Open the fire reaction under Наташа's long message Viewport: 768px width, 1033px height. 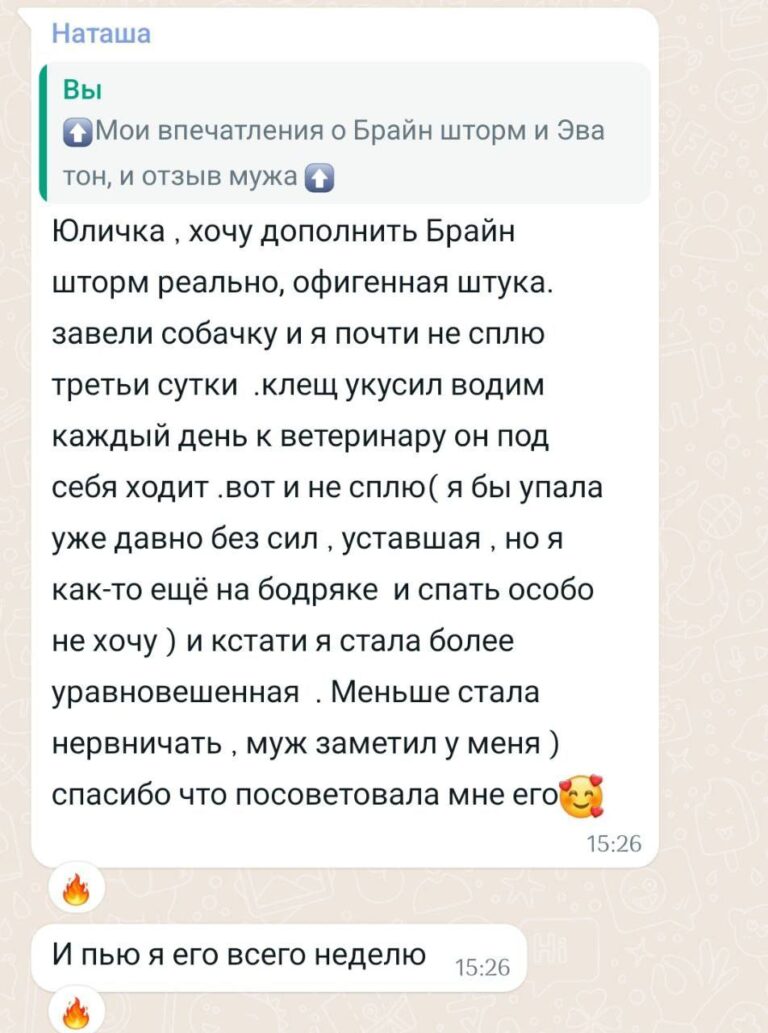tap(76, 889)
